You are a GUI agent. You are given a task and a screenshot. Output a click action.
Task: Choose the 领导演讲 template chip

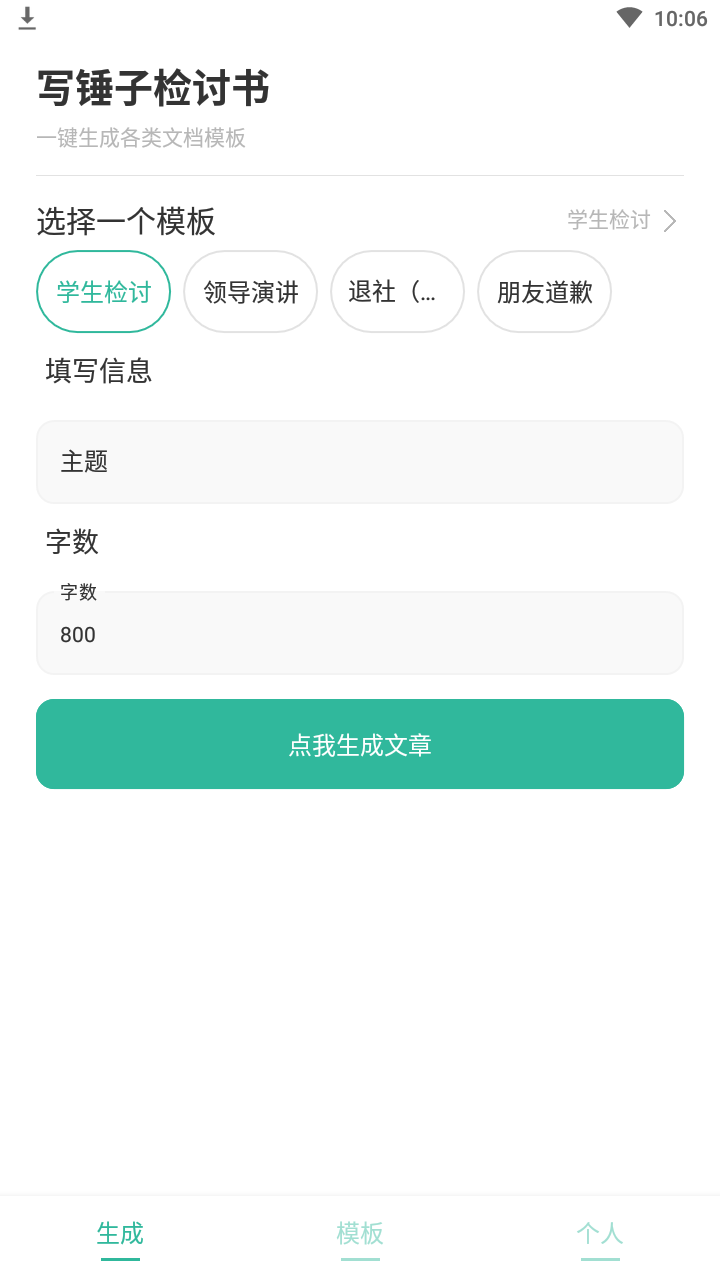point(251,292)
